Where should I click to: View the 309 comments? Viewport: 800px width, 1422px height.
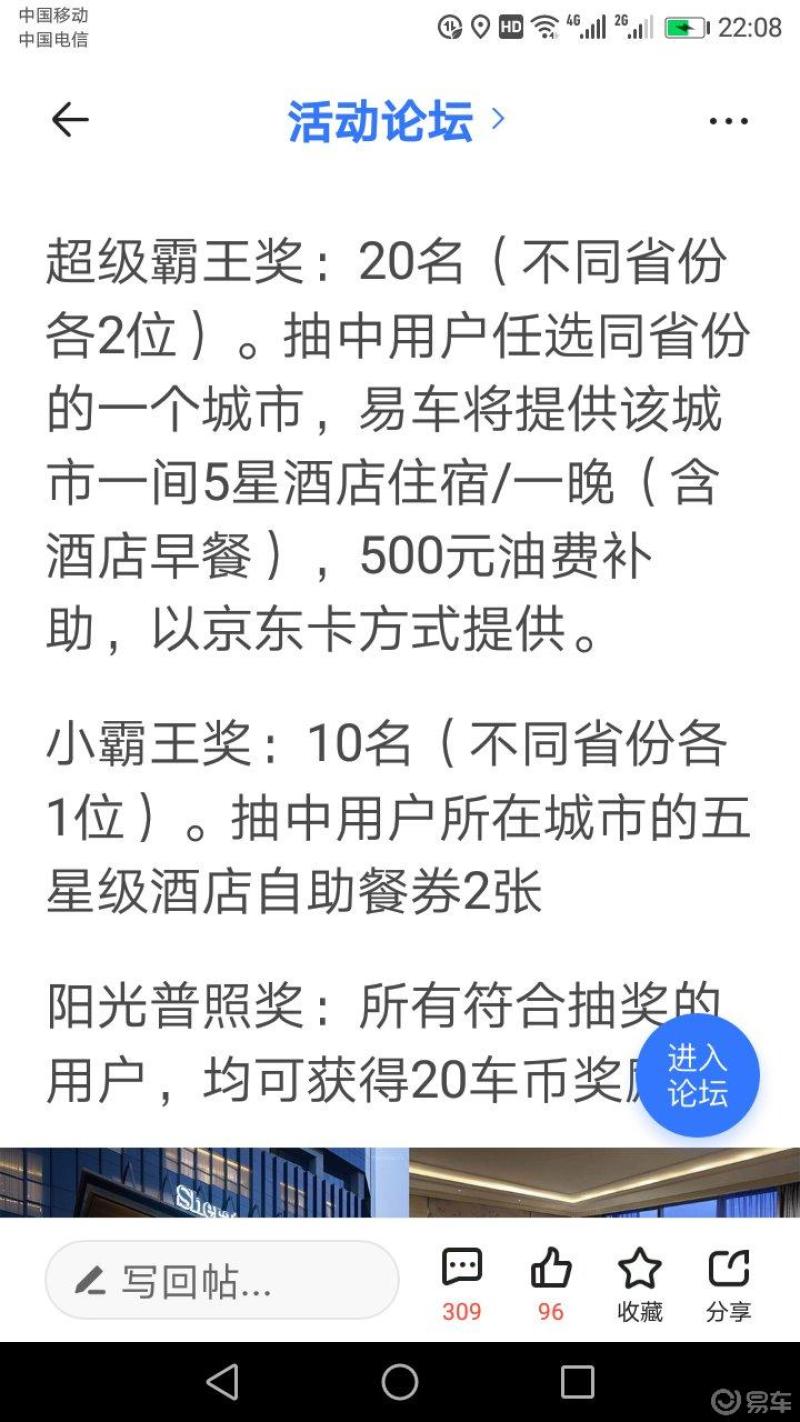tap(462, 1284)
